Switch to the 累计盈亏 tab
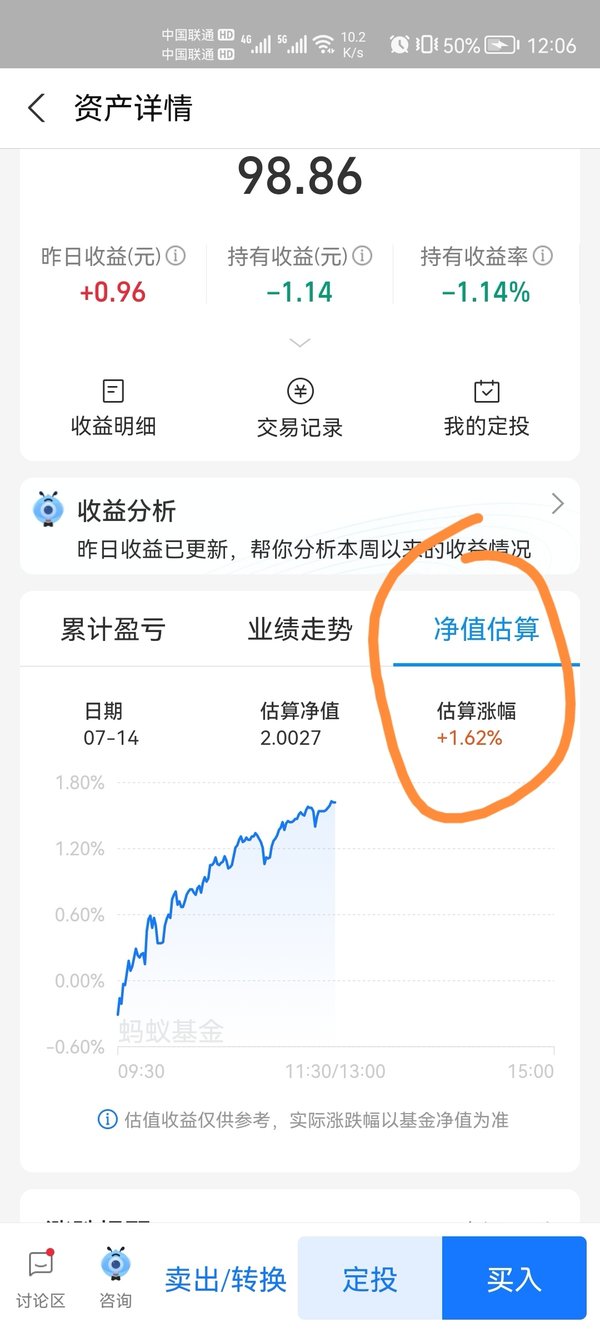600x1333 pixels. pos(113,629)
